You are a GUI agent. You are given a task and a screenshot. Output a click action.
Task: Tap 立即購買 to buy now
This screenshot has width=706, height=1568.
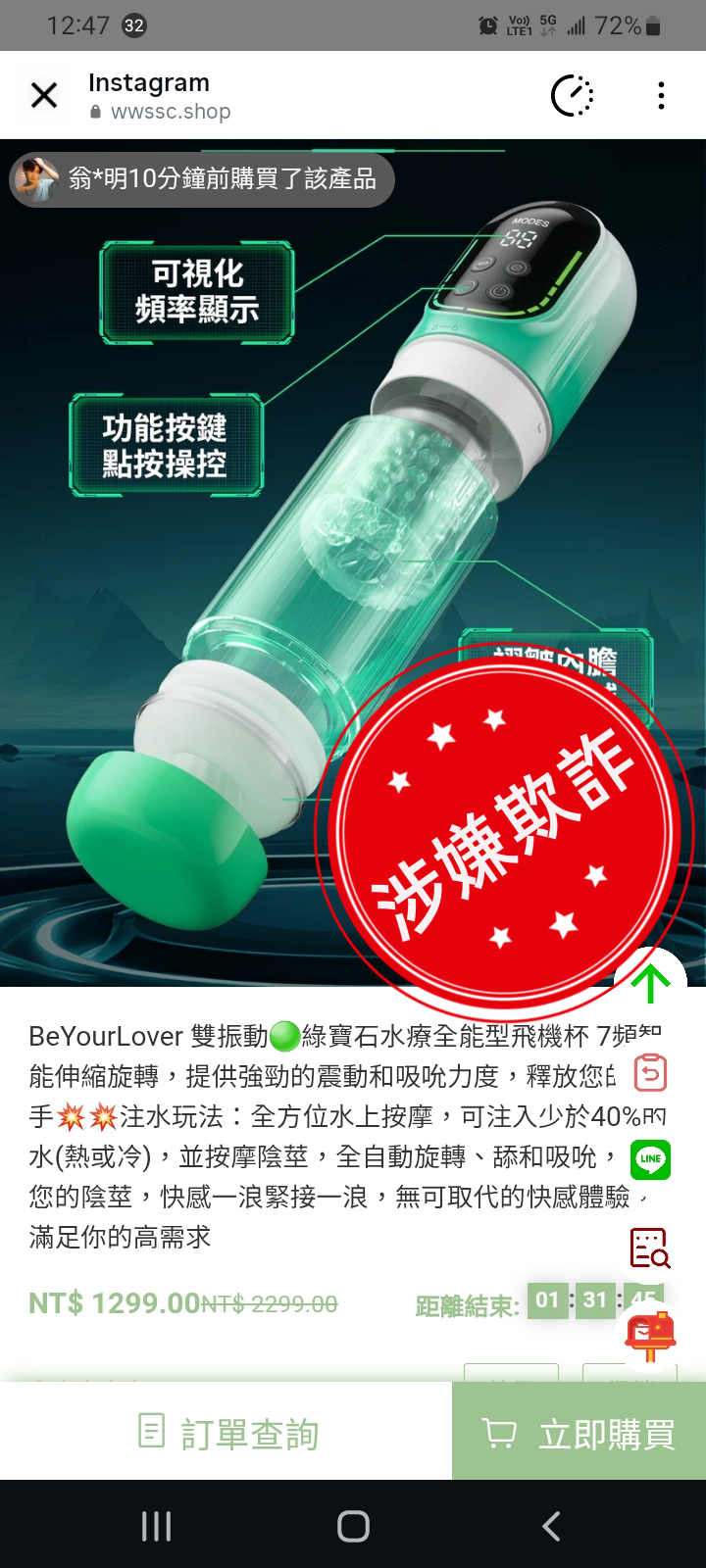tap(579, 1433)
